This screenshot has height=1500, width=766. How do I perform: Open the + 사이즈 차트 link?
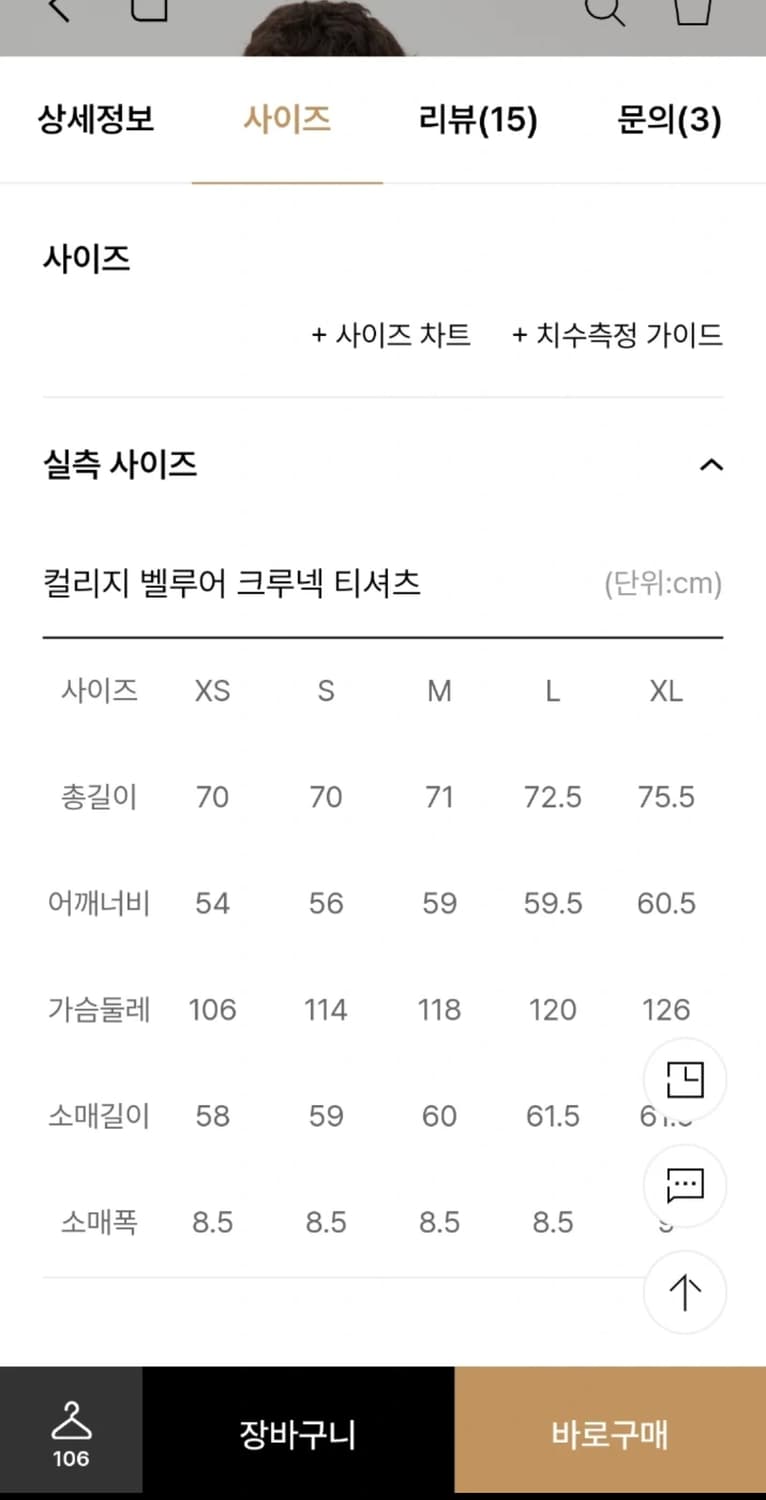click(x=391, y=336)
